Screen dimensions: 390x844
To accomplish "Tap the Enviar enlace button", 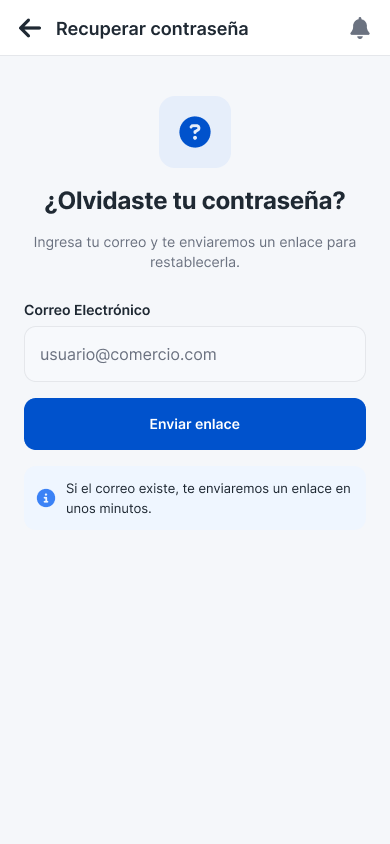I will pyautogui.click(x=195, y=424).
